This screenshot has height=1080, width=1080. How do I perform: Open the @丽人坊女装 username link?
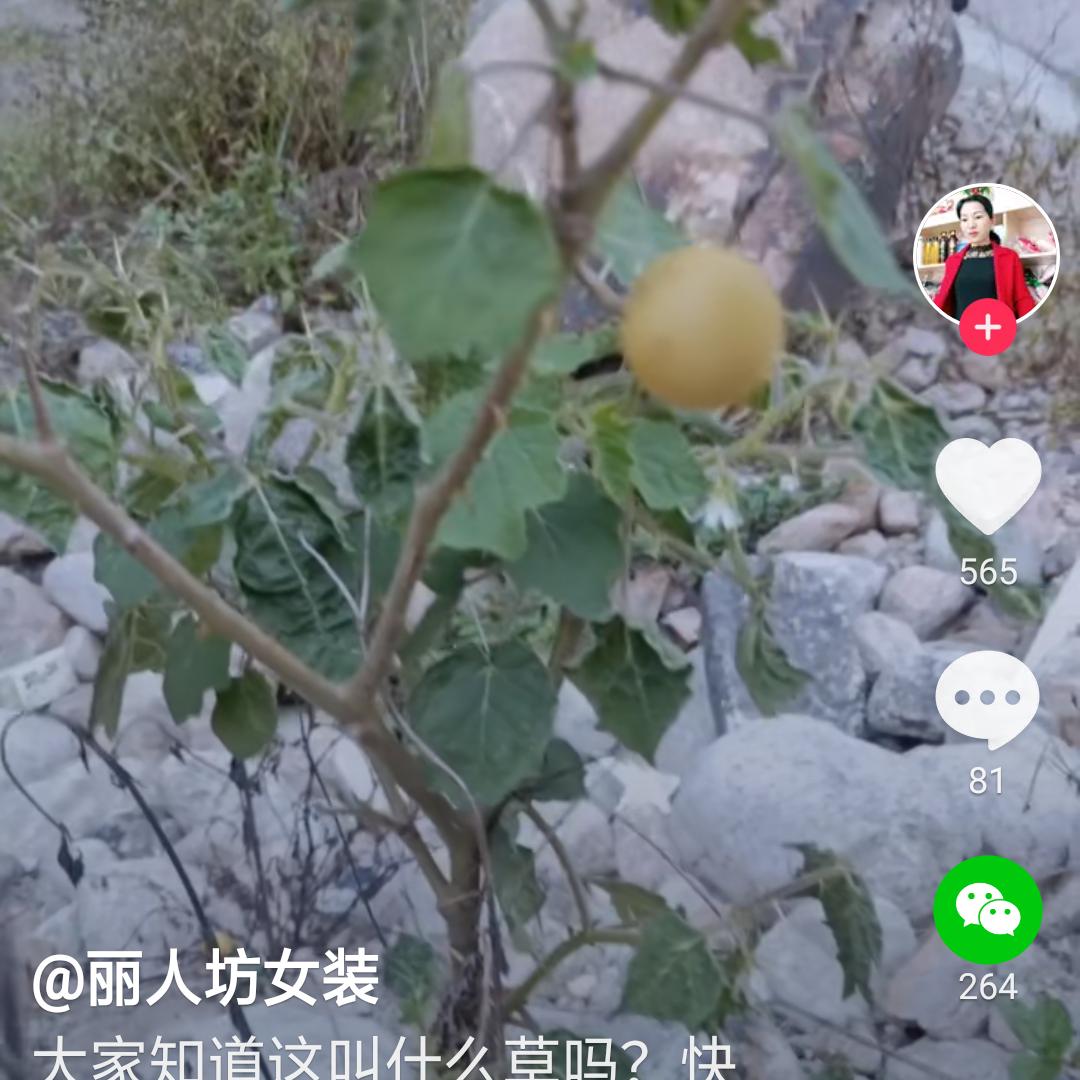coord(206,980)
